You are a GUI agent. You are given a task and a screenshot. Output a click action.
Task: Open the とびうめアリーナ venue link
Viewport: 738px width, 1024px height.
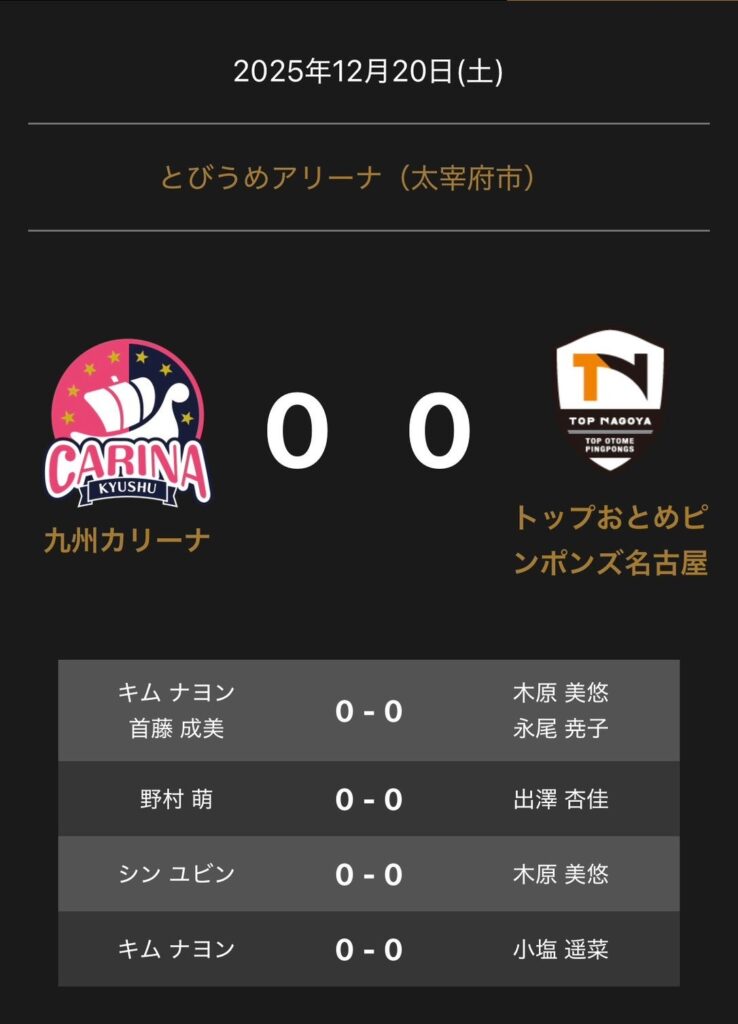pos(350,178)
